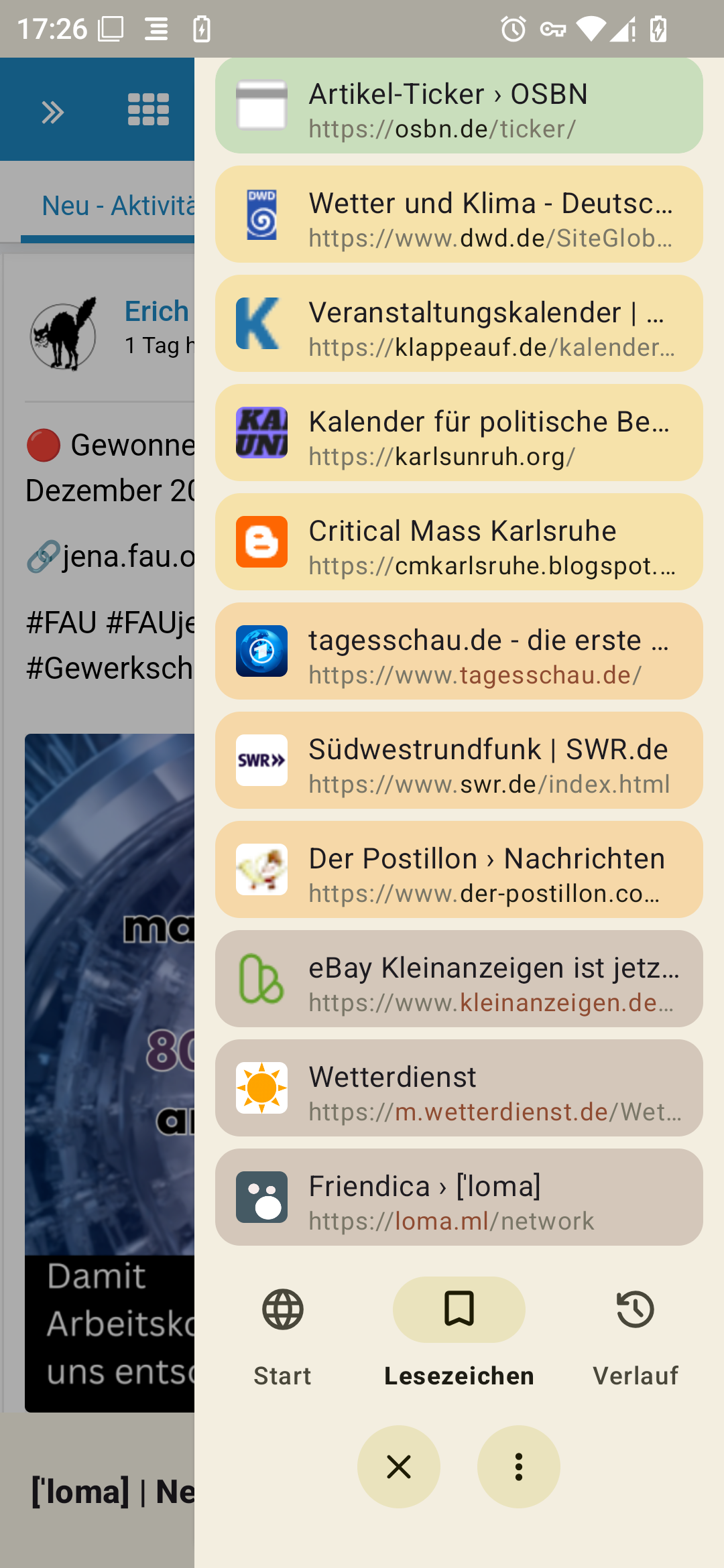Close the bookmarks panel
Viewport: 724px width, 1568px height.
point(399,1467)
